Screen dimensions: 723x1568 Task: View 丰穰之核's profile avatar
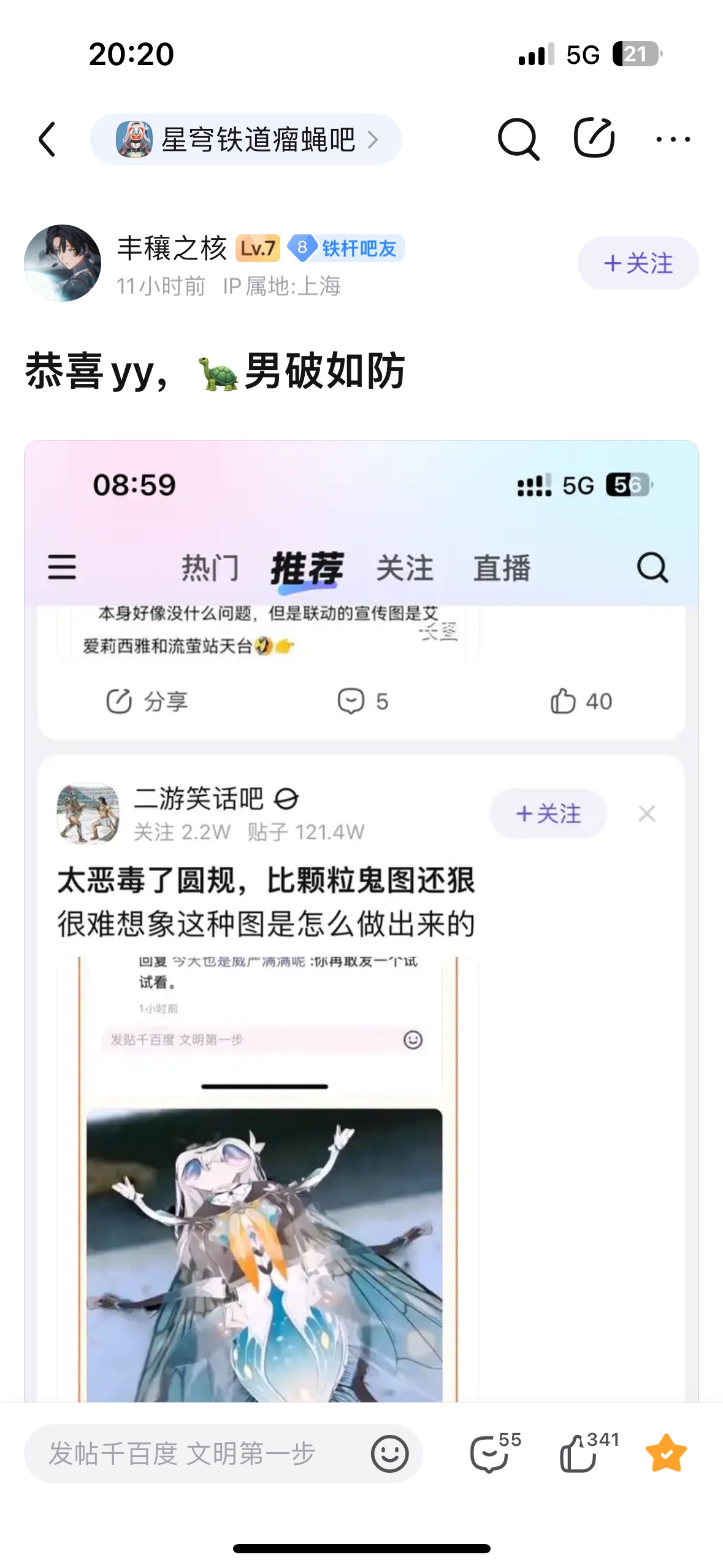coord(63,263)
